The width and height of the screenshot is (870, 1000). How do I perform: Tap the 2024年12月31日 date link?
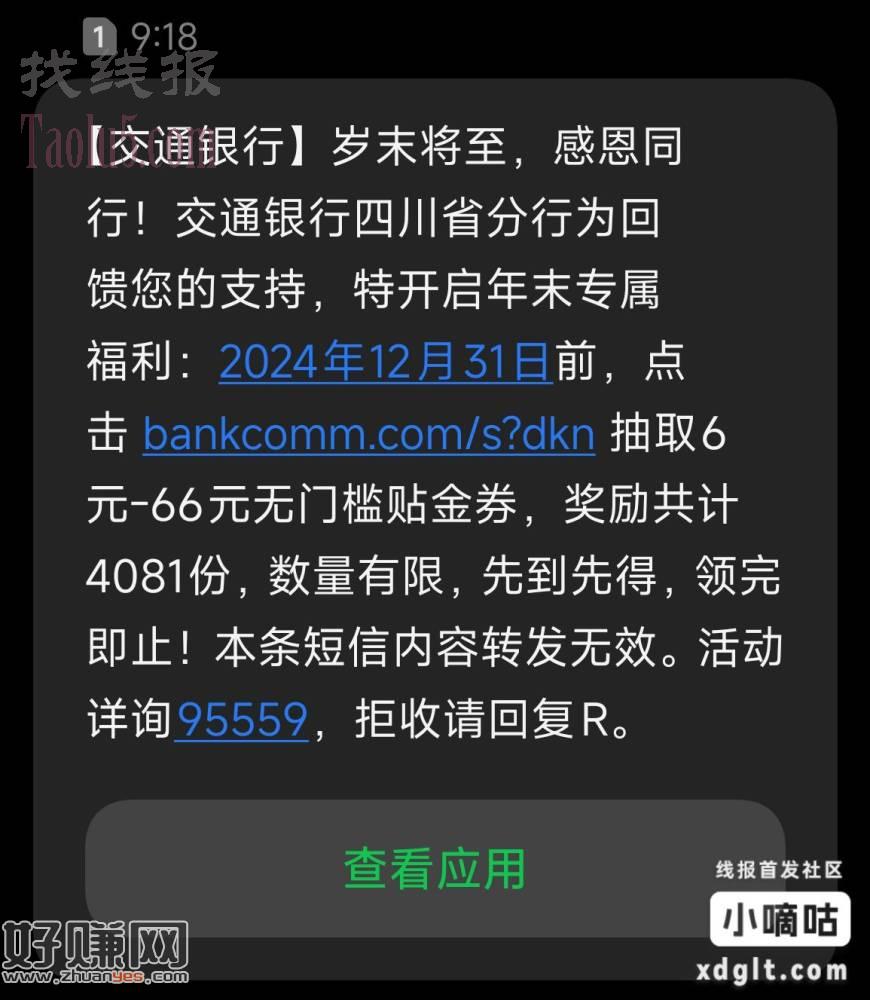click(385, 362)
